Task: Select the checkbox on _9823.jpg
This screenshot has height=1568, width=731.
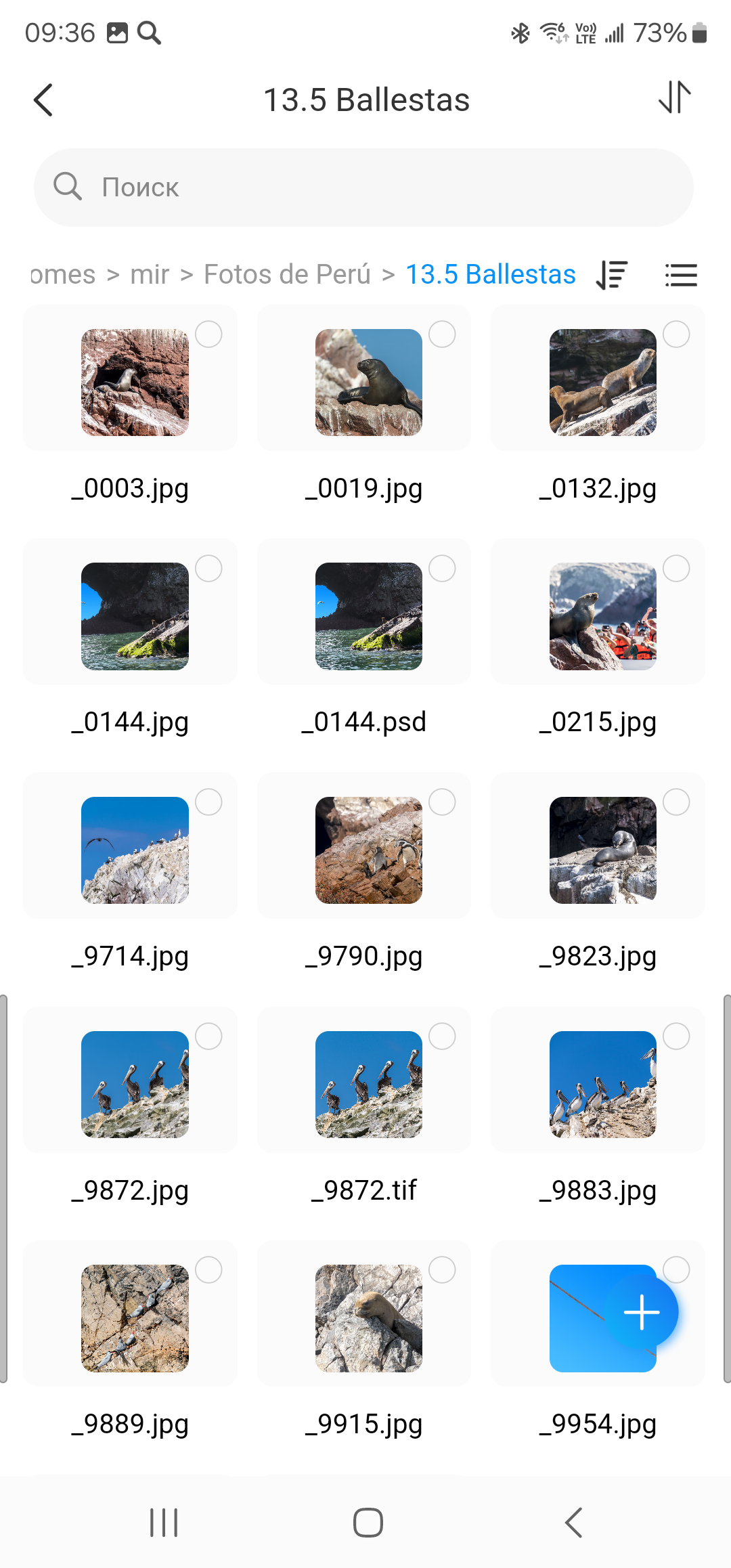Action: tap(676, 802)
